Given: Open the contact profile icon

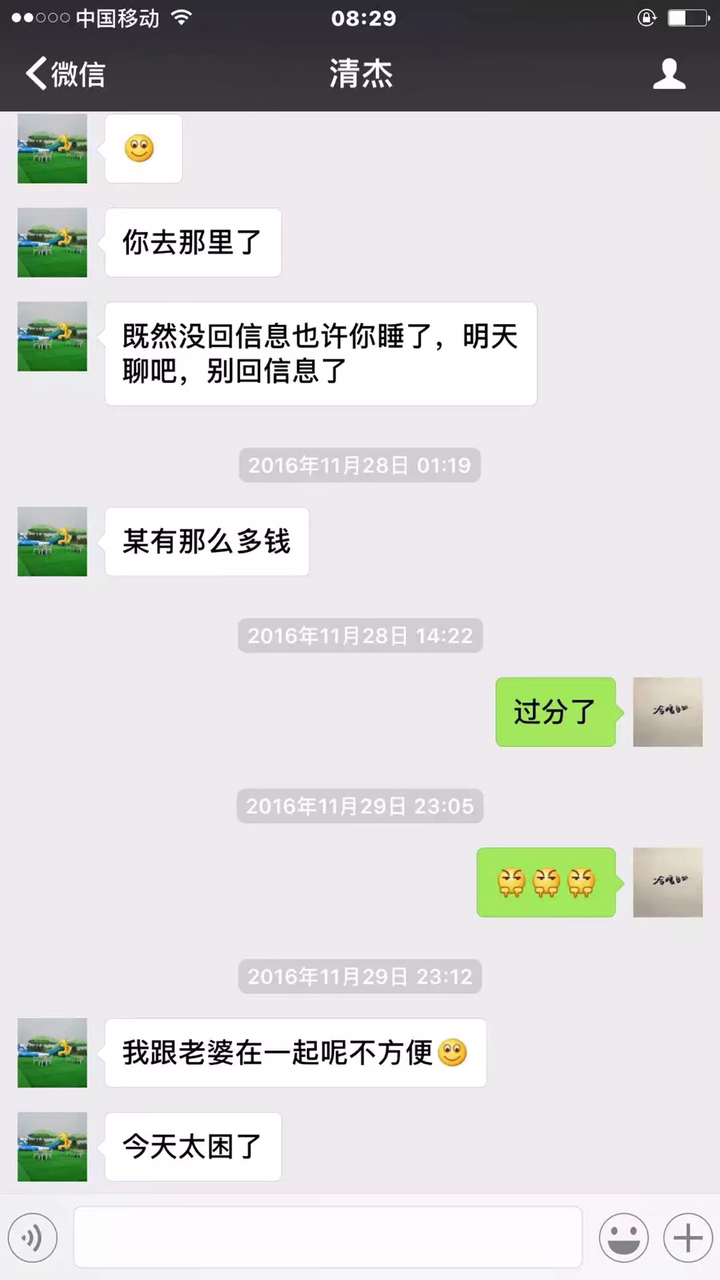Looking at the screenshot, I should pos(669,74).
